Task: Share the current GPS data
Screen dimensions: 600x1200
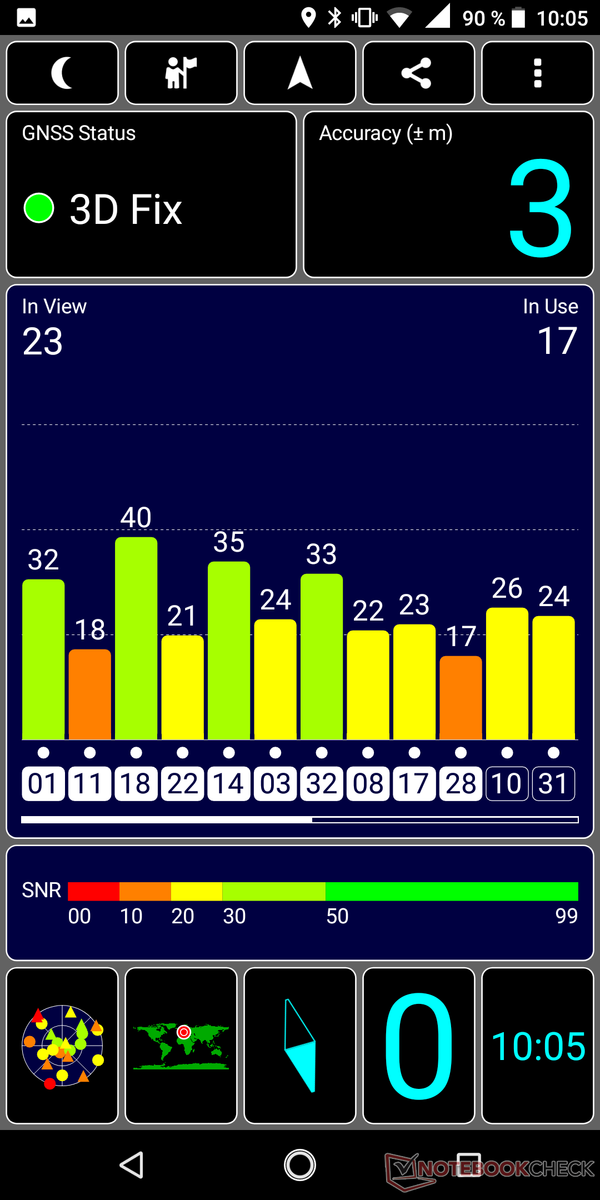Action: click(x=418, y=73)
